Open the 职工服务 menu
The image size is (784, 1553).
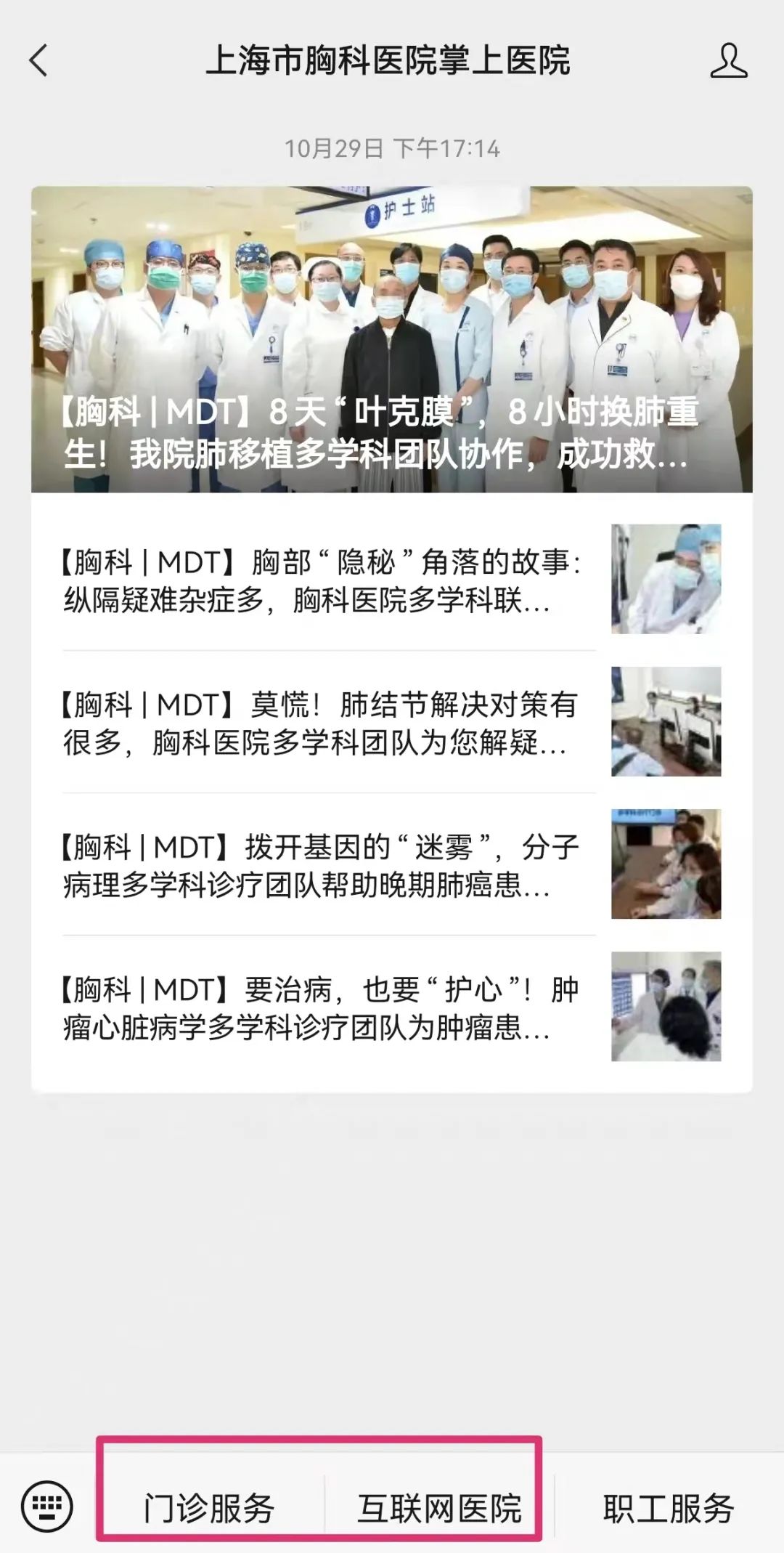[x=668, y=1508]
